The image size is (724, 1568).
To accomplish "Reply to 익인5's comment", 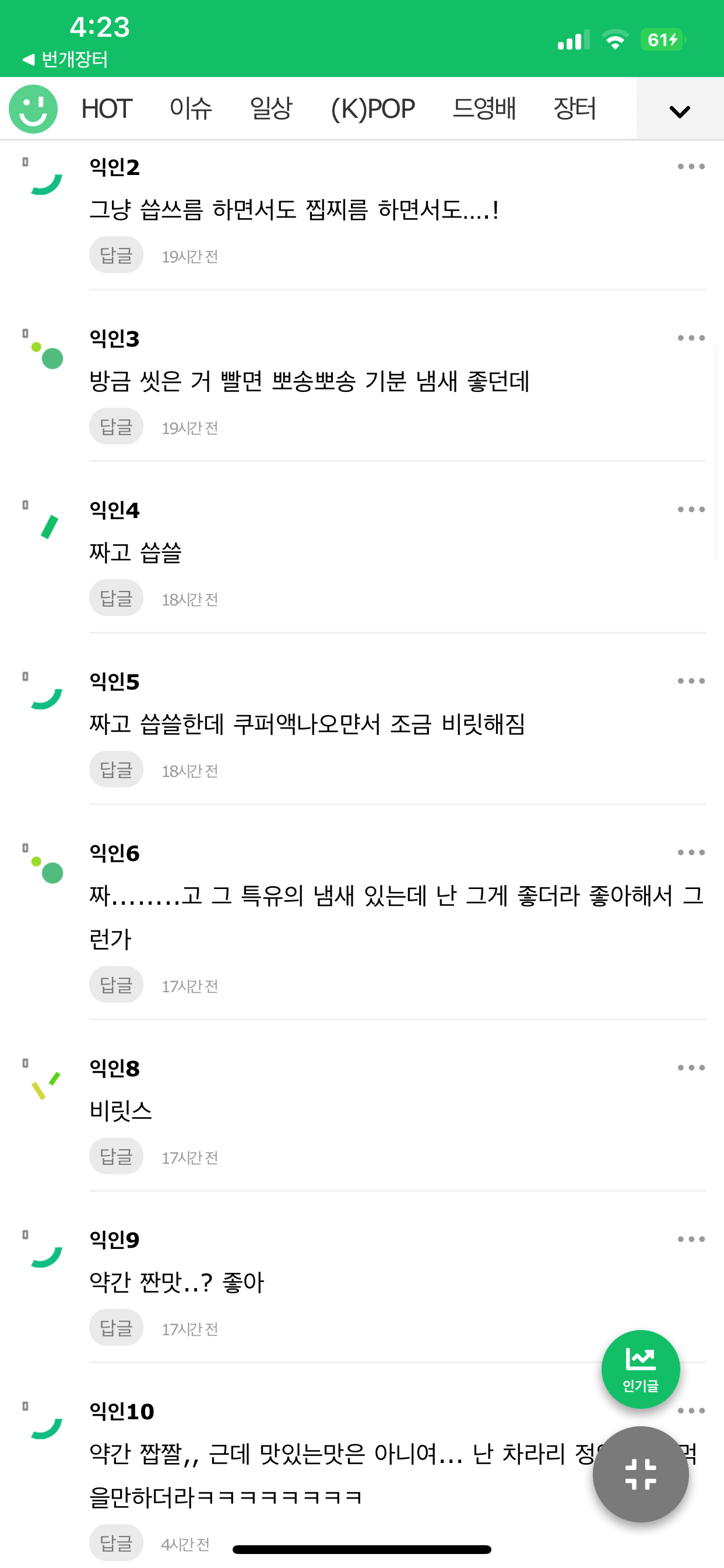I will coord(115,770).
